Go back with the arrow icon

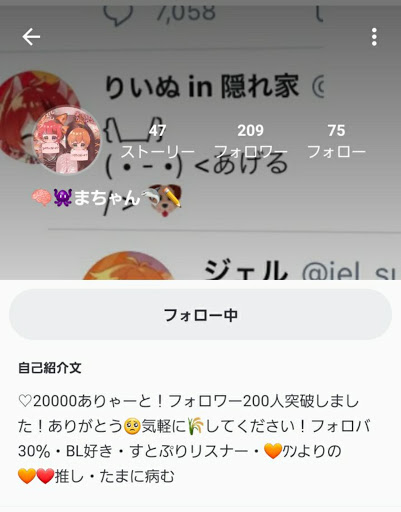(31, 37)
